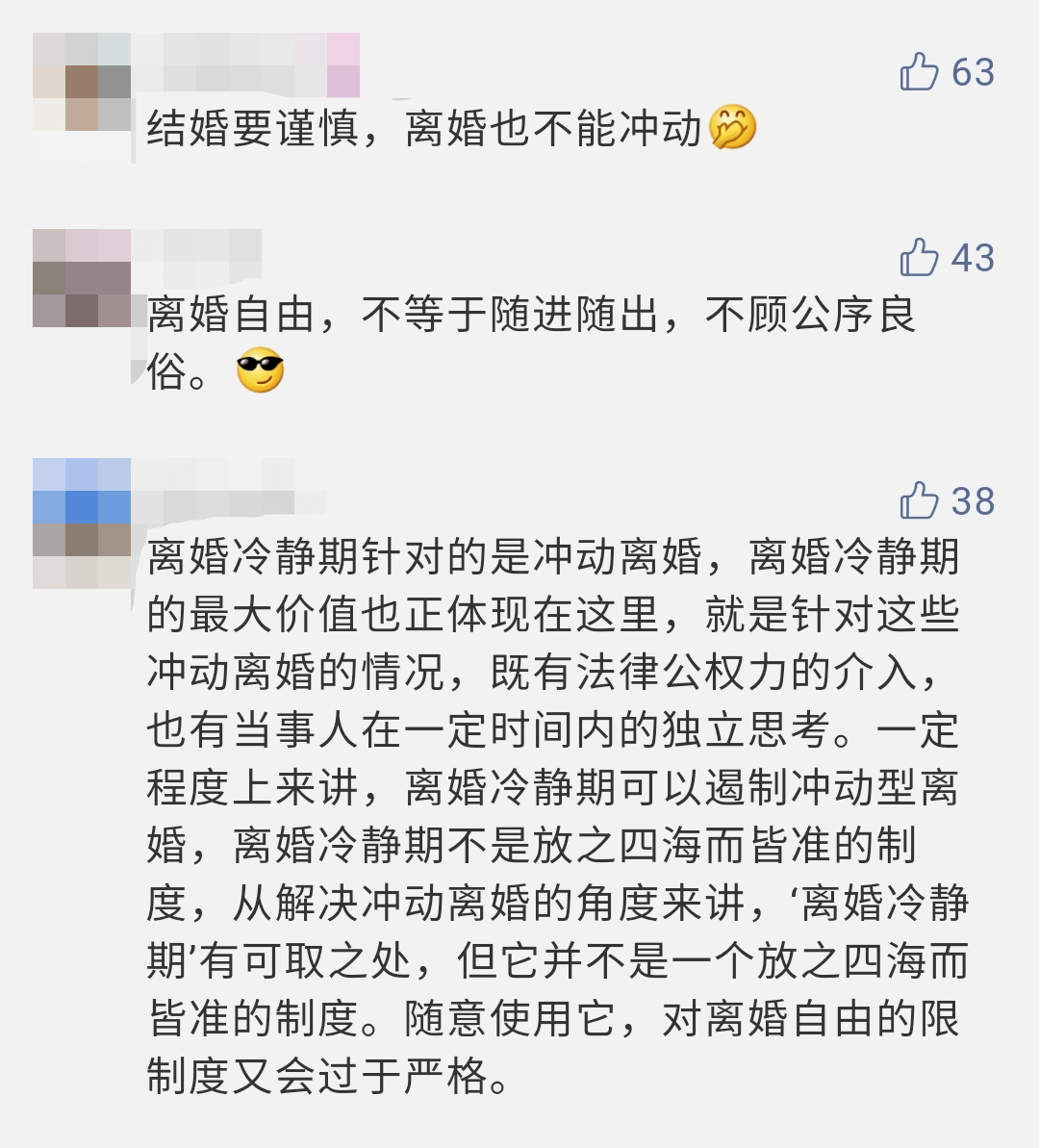Like the comment with 63 likes
The height and width of the screenshot is (1148, 1039).
point(919,72)
